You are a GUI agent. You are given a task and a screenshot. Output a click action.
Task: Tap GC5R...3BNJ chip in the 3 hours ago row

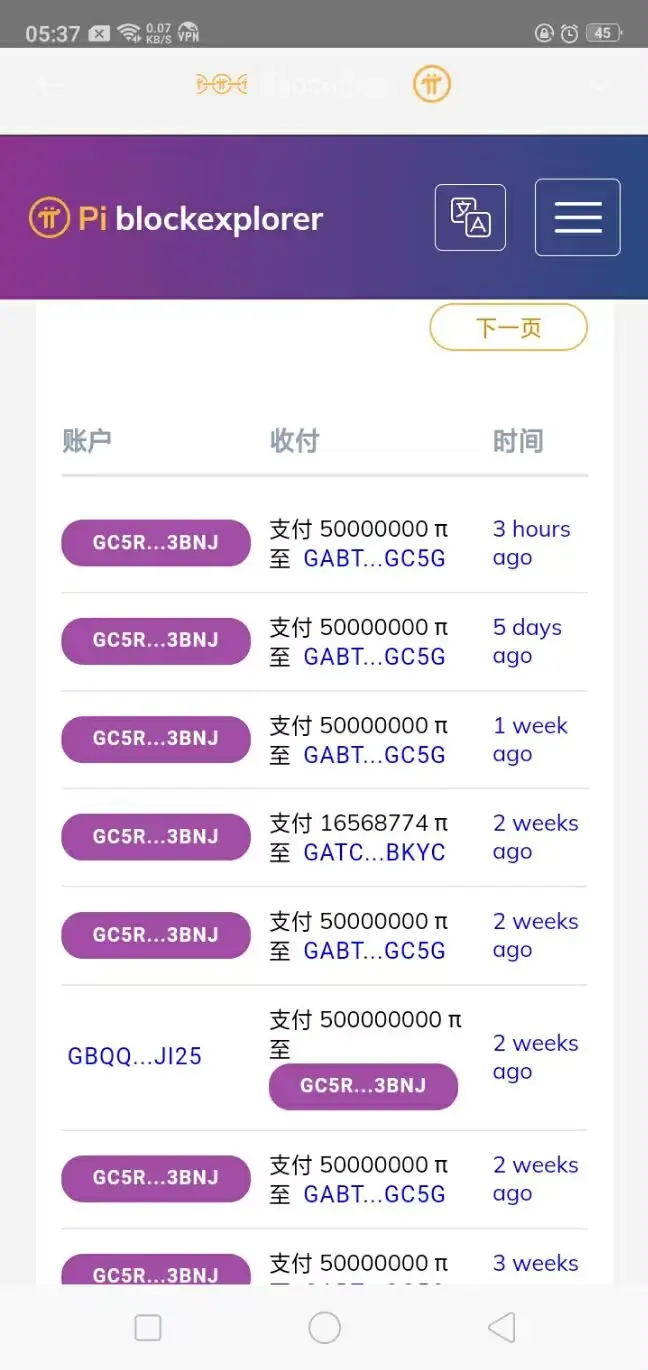click(x=156, y=543)
